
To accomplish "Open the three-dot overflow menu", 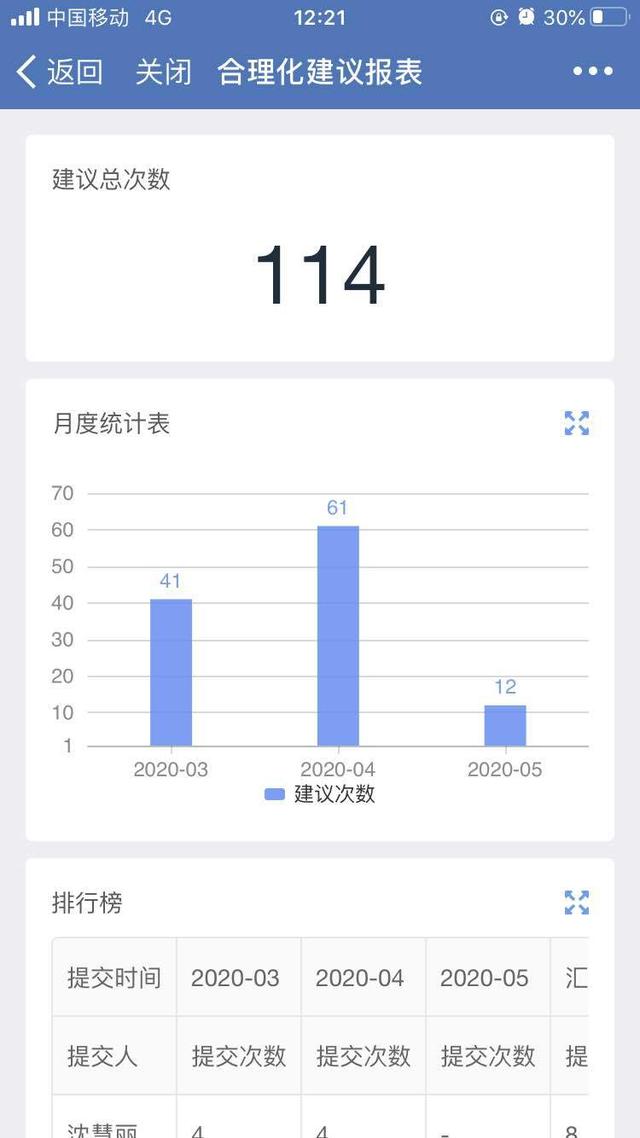I will point(592,72).
